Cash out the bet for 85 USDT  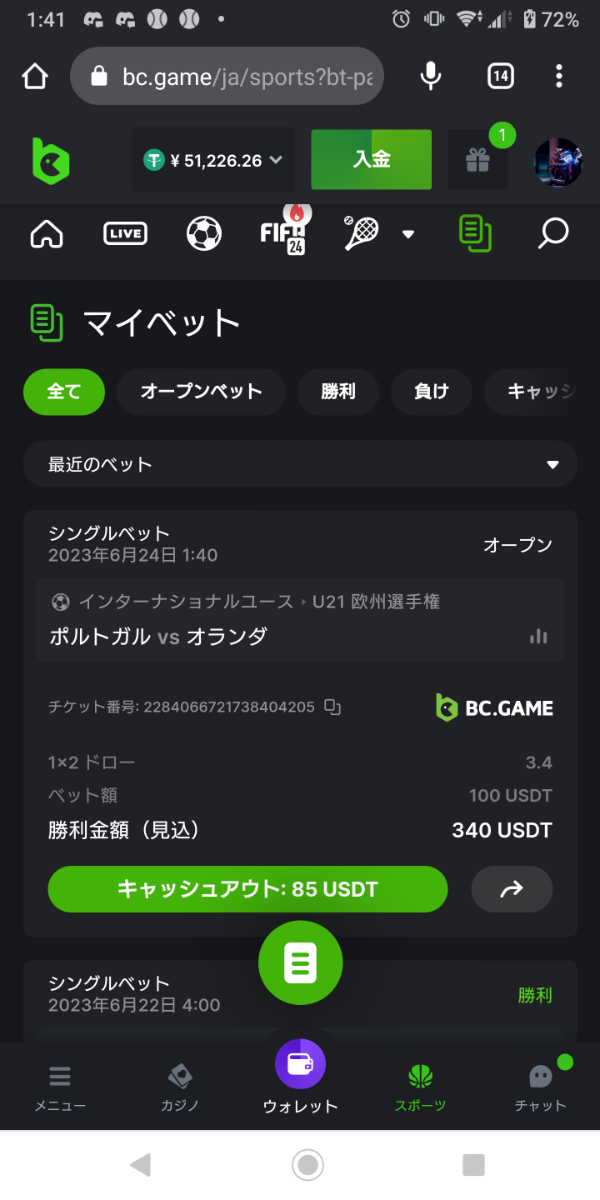point(247,889)
